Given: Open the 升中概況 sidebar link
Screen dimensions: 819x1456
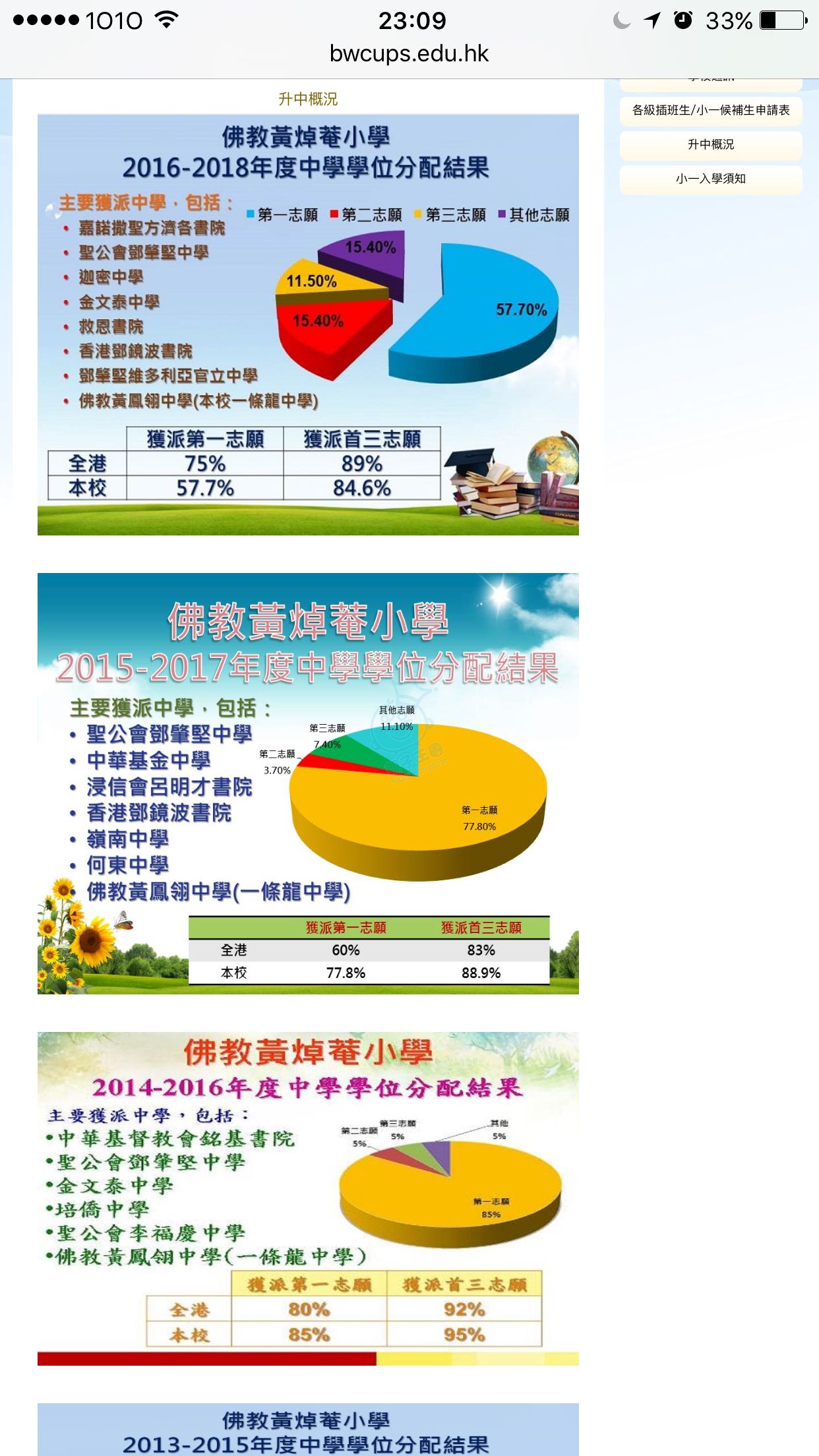Looking at the screenshot, I should [711, 144].
